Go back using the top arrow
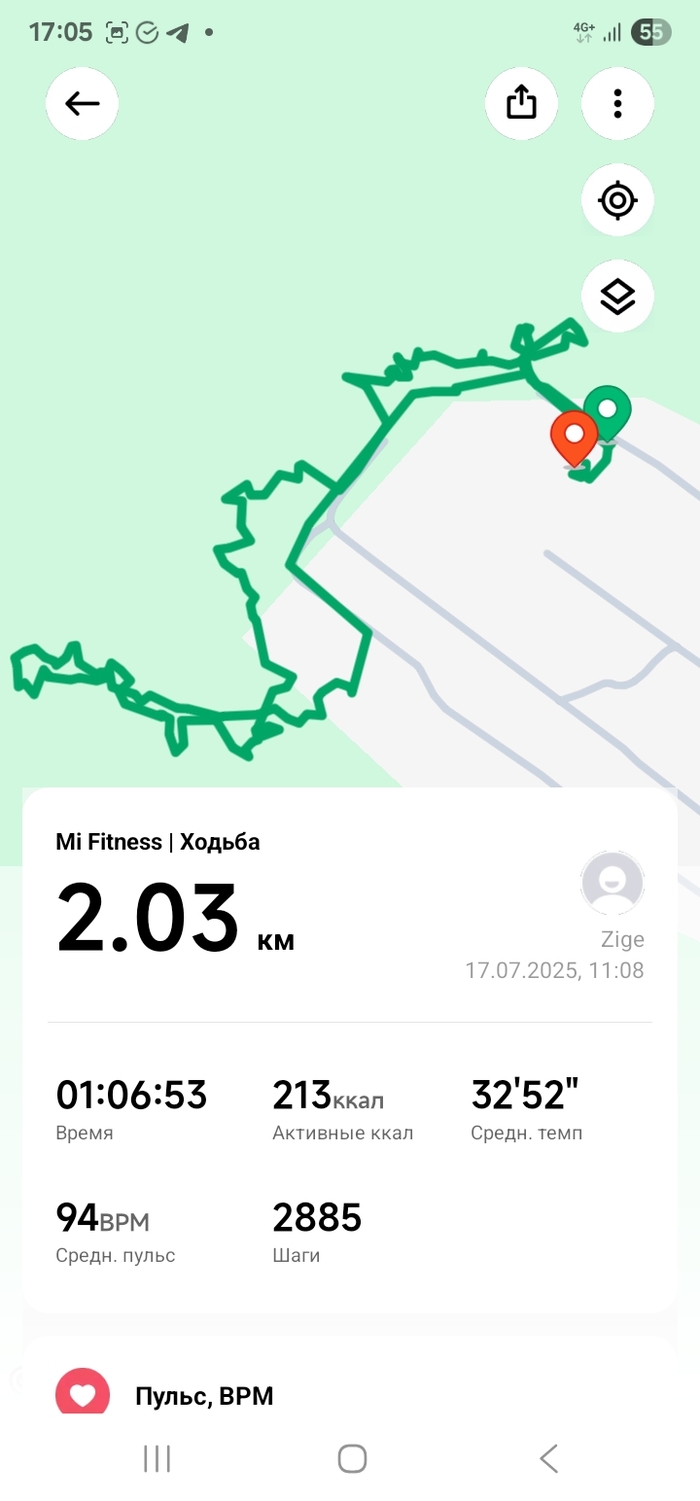Image resolution: width=700 pixels, height=1501 pixels. (x=82, y=103)
